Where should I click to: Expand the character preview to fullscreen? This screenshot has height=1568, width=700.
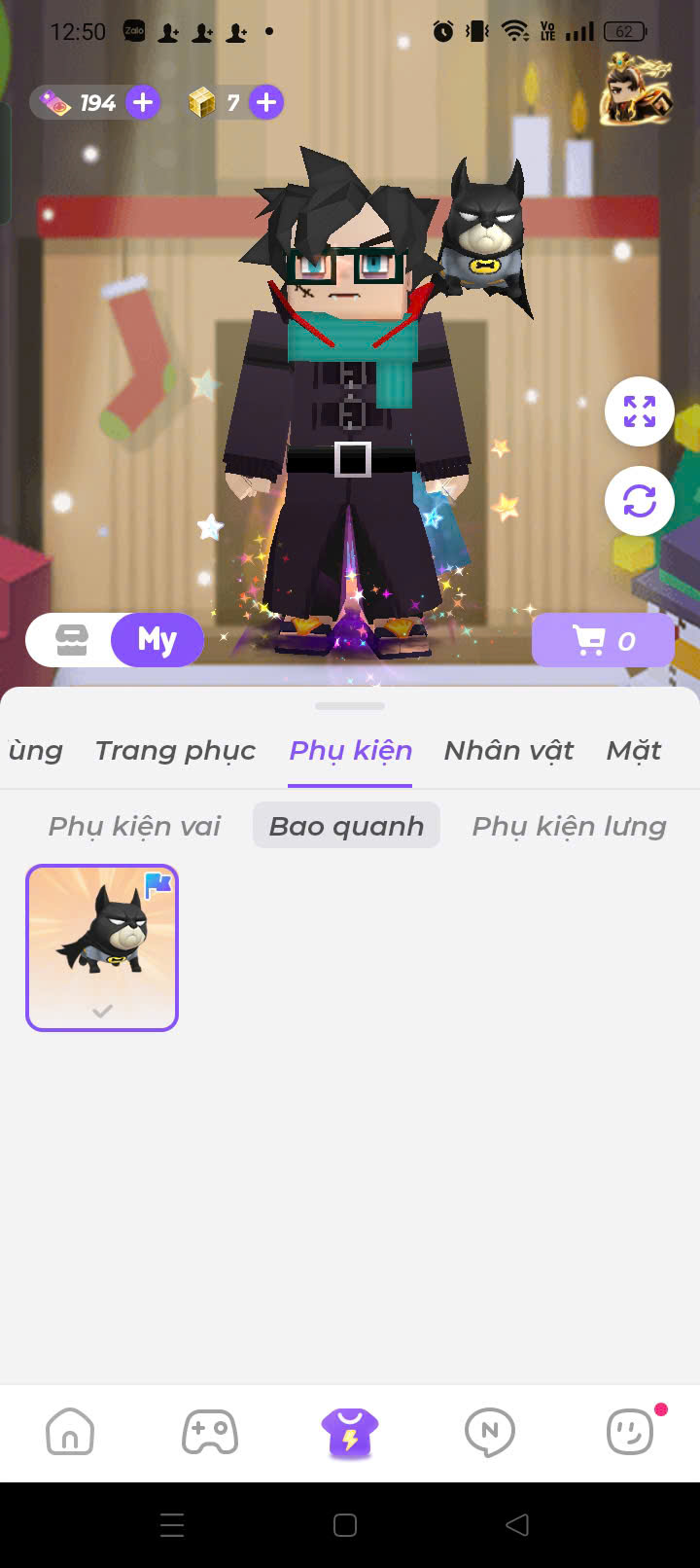point(639,411)
